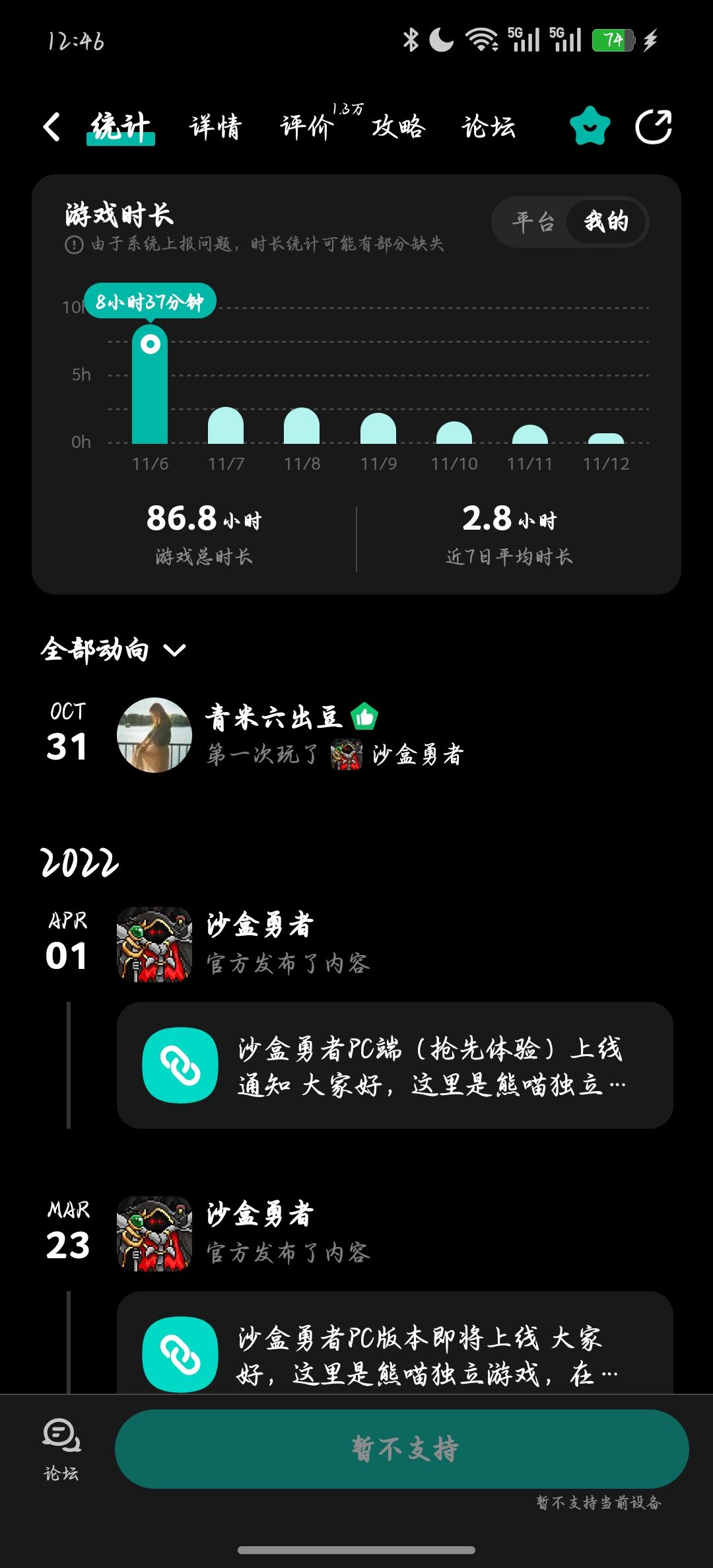Expand the 全部动向 filter dropdown

click(175, 651)
